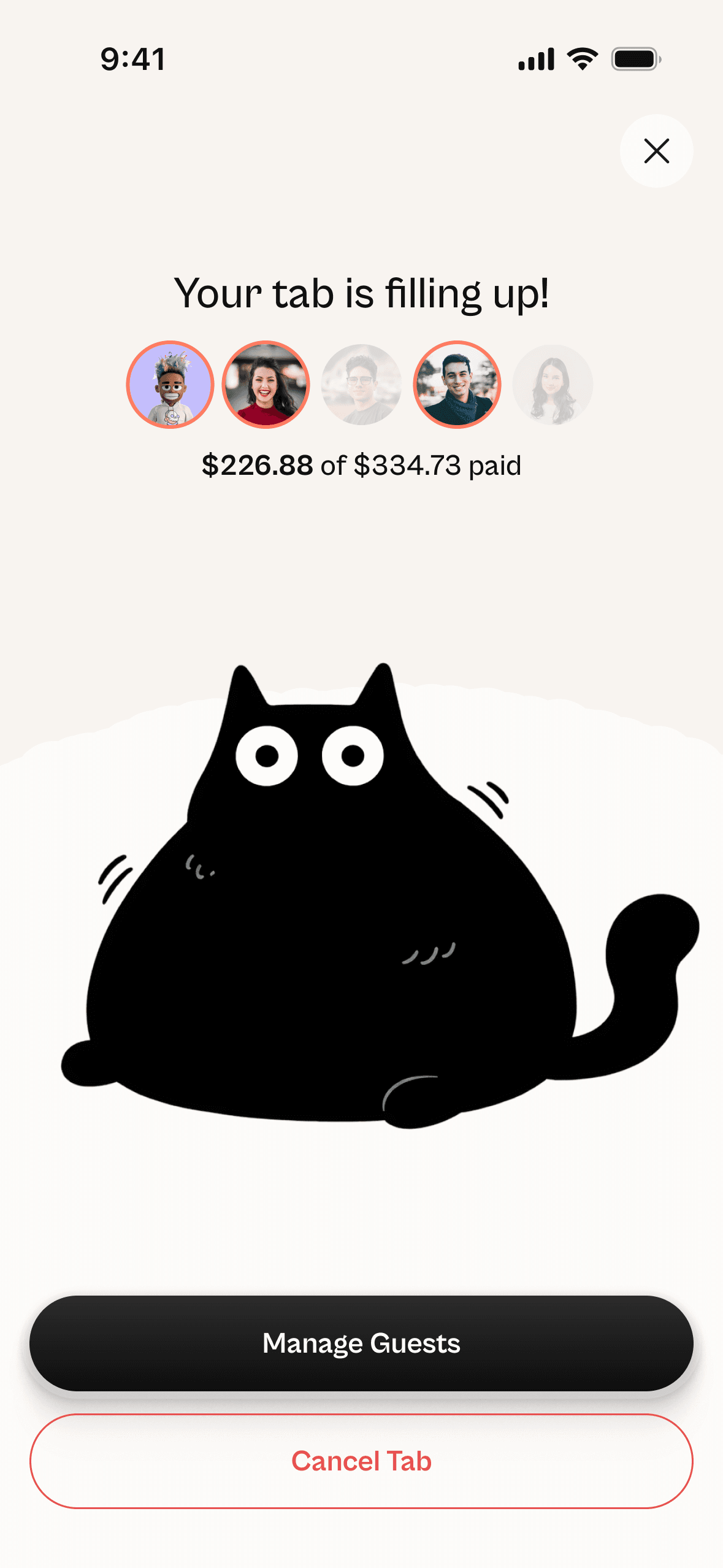723x1568 pixels.
Task: Open the smiling woman in red's profile
Action: coord(266,385)
